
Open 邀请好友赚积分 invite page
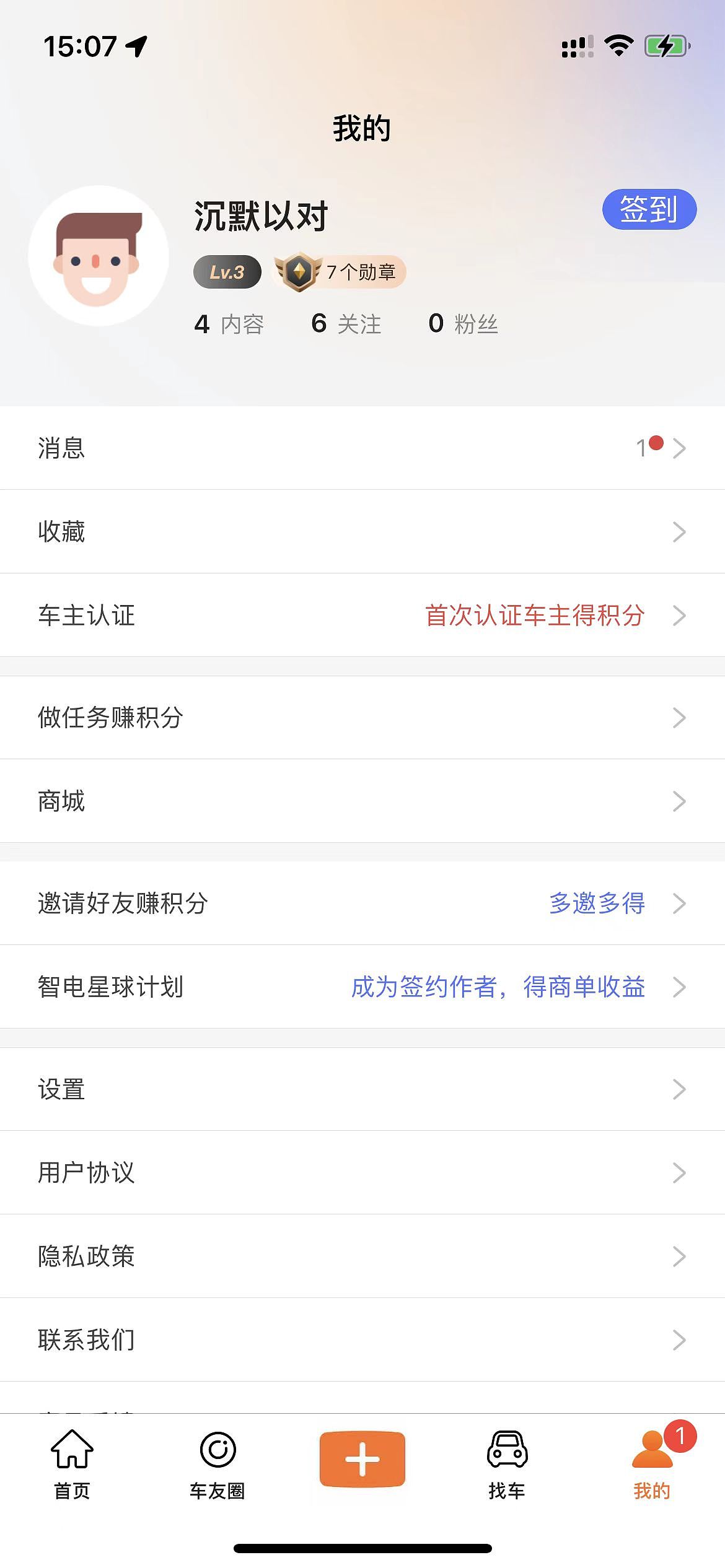(362, 903)
